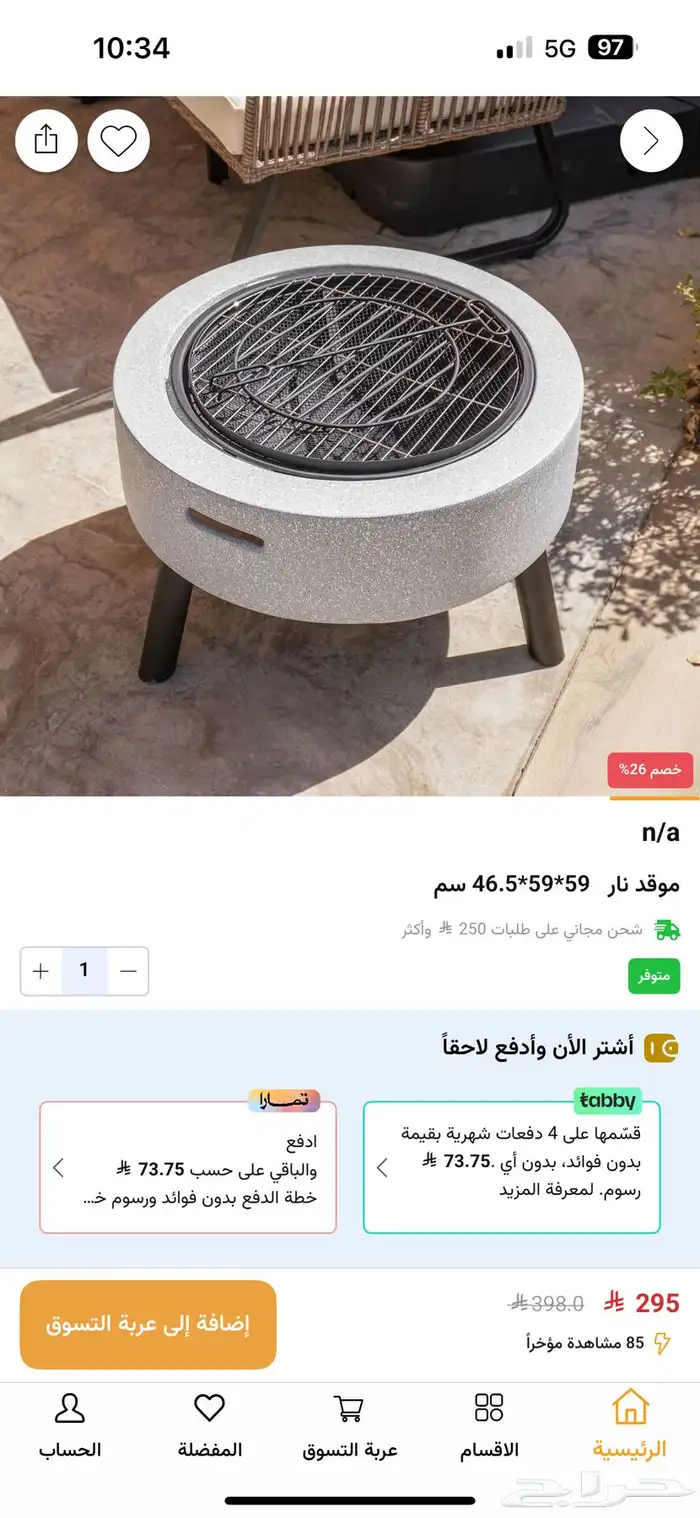The width and height of the screenshot is (700, 1518).
Task: Open the Tamara payment plan details
Action: pos(188,1167)
